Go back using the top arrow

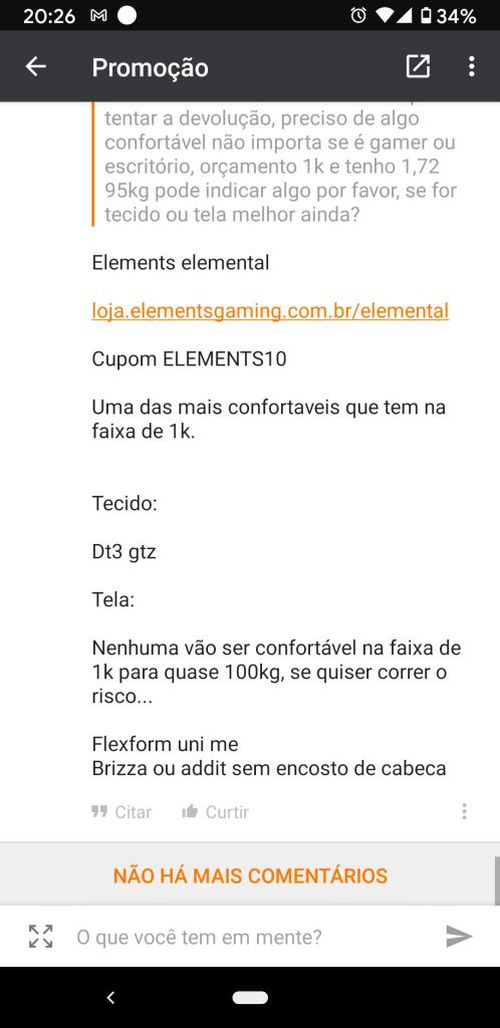pyautogui.click(x=35, y=67)
